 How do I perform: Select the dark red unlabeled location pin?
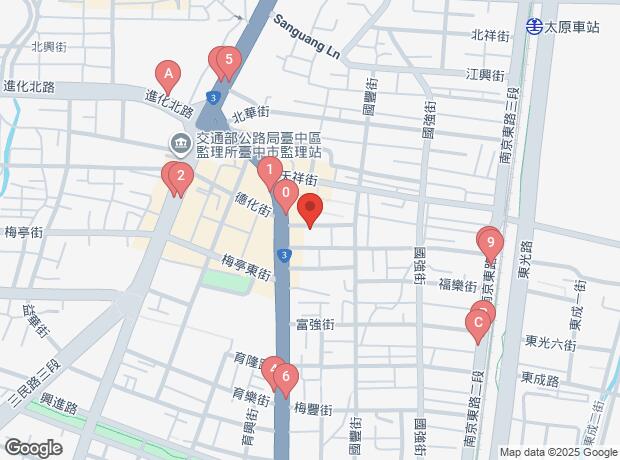point(310,210)
